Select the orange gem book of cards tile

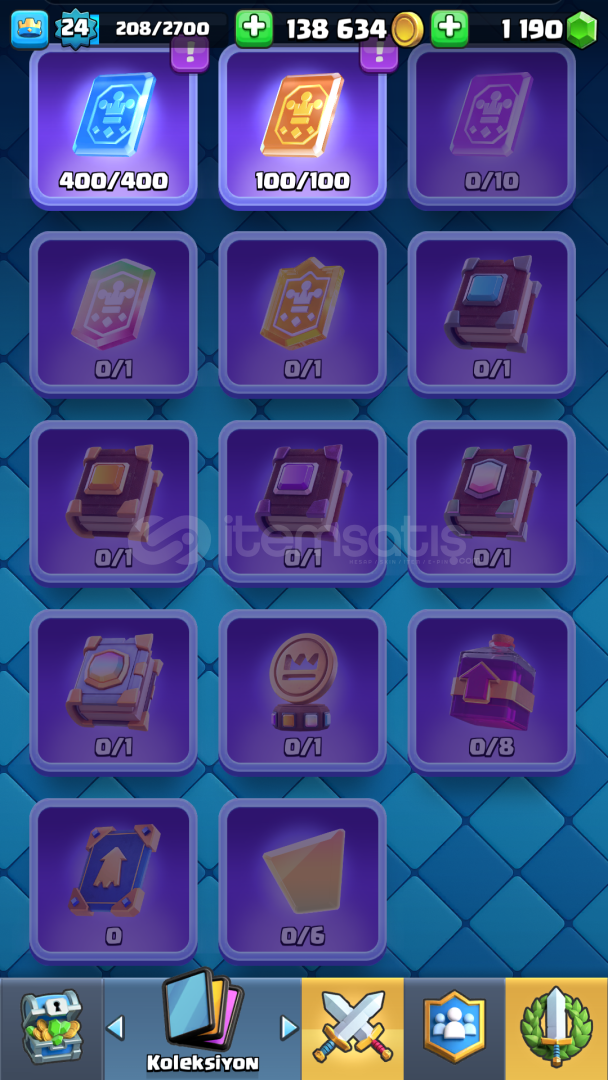(114, 503)
